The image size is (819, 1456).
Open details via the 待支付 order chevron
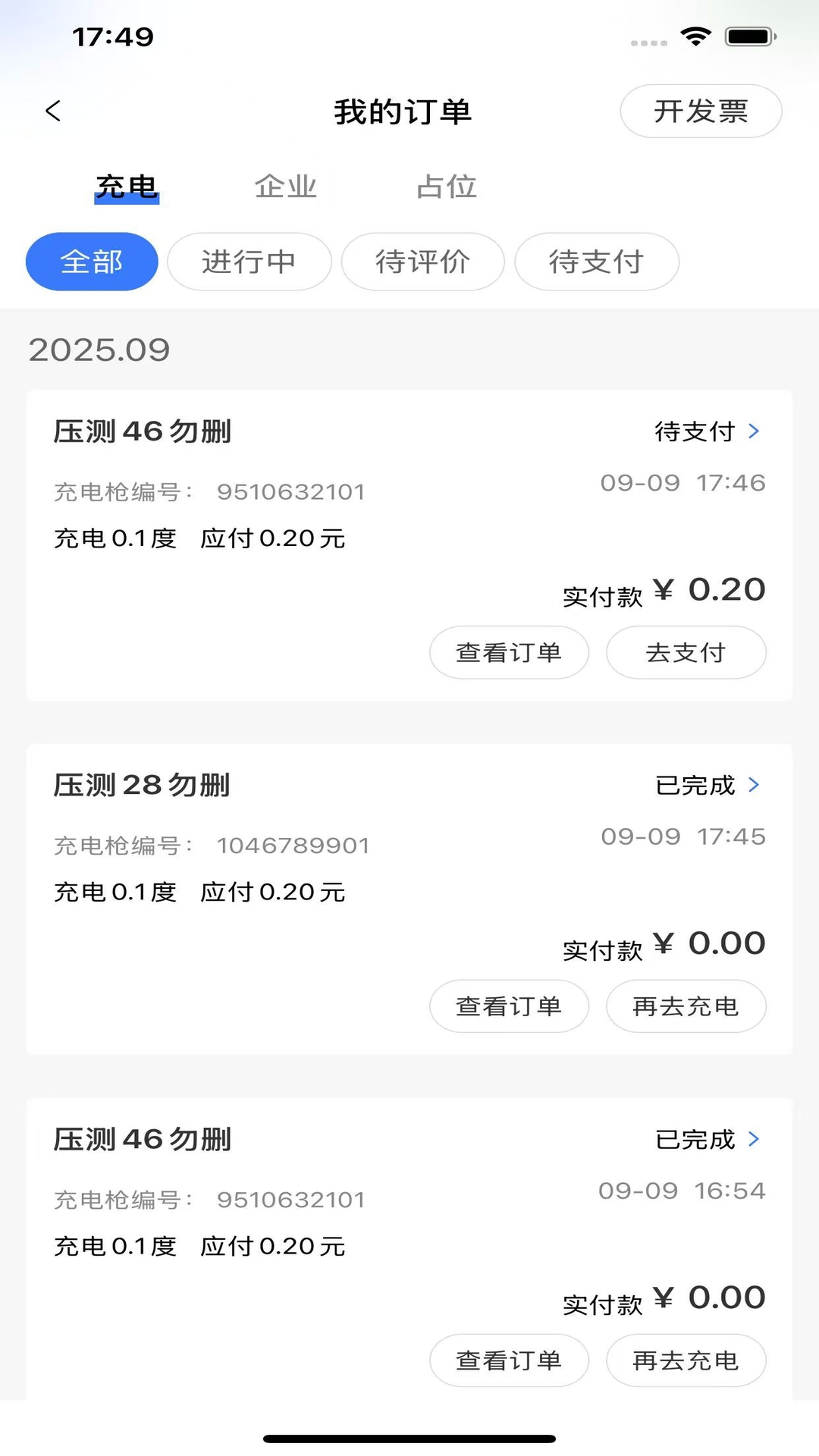[x=754, y=431]
